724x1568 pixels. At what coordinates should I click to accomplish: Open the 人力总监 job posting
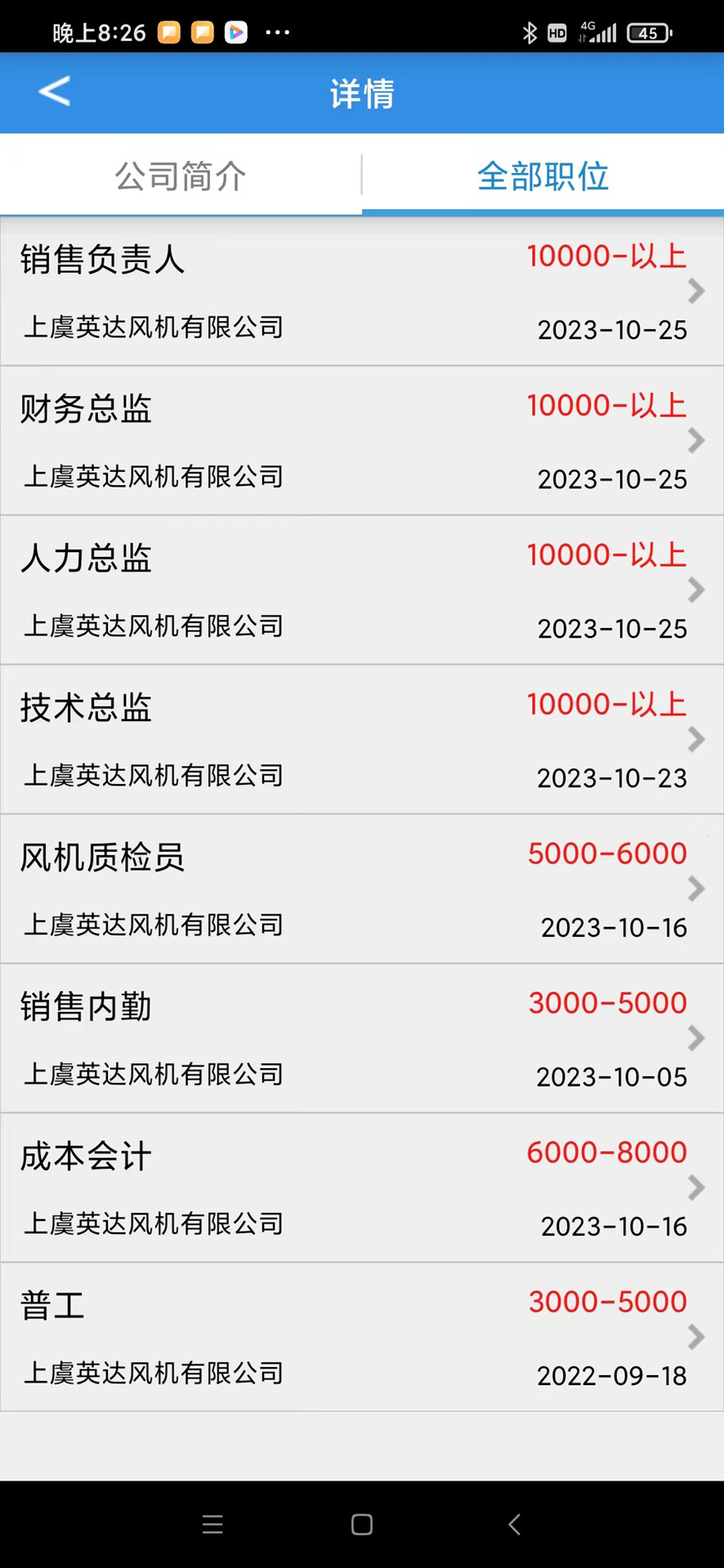[362, 590]
